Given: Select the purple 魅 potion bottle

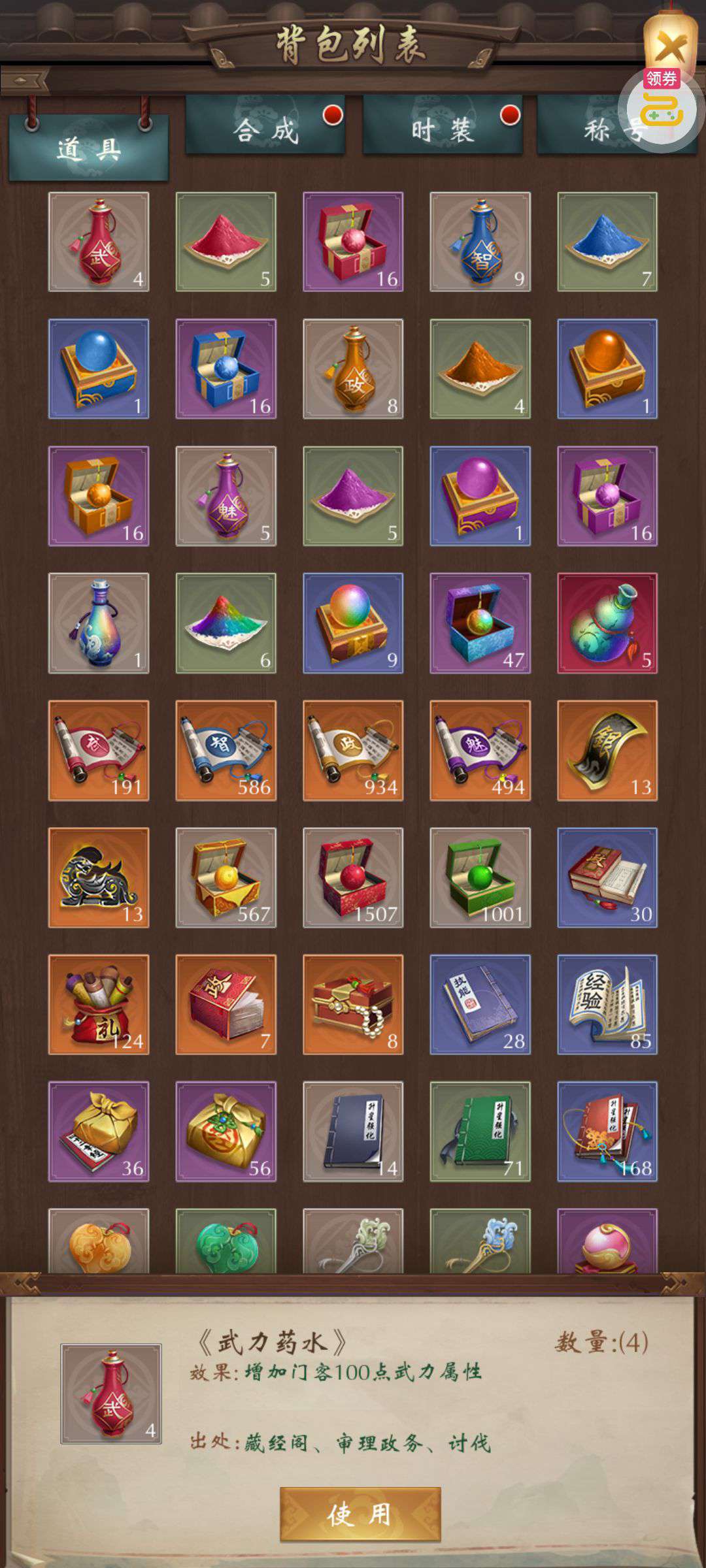Looking at the screenshot, I should tap(226, 496).
